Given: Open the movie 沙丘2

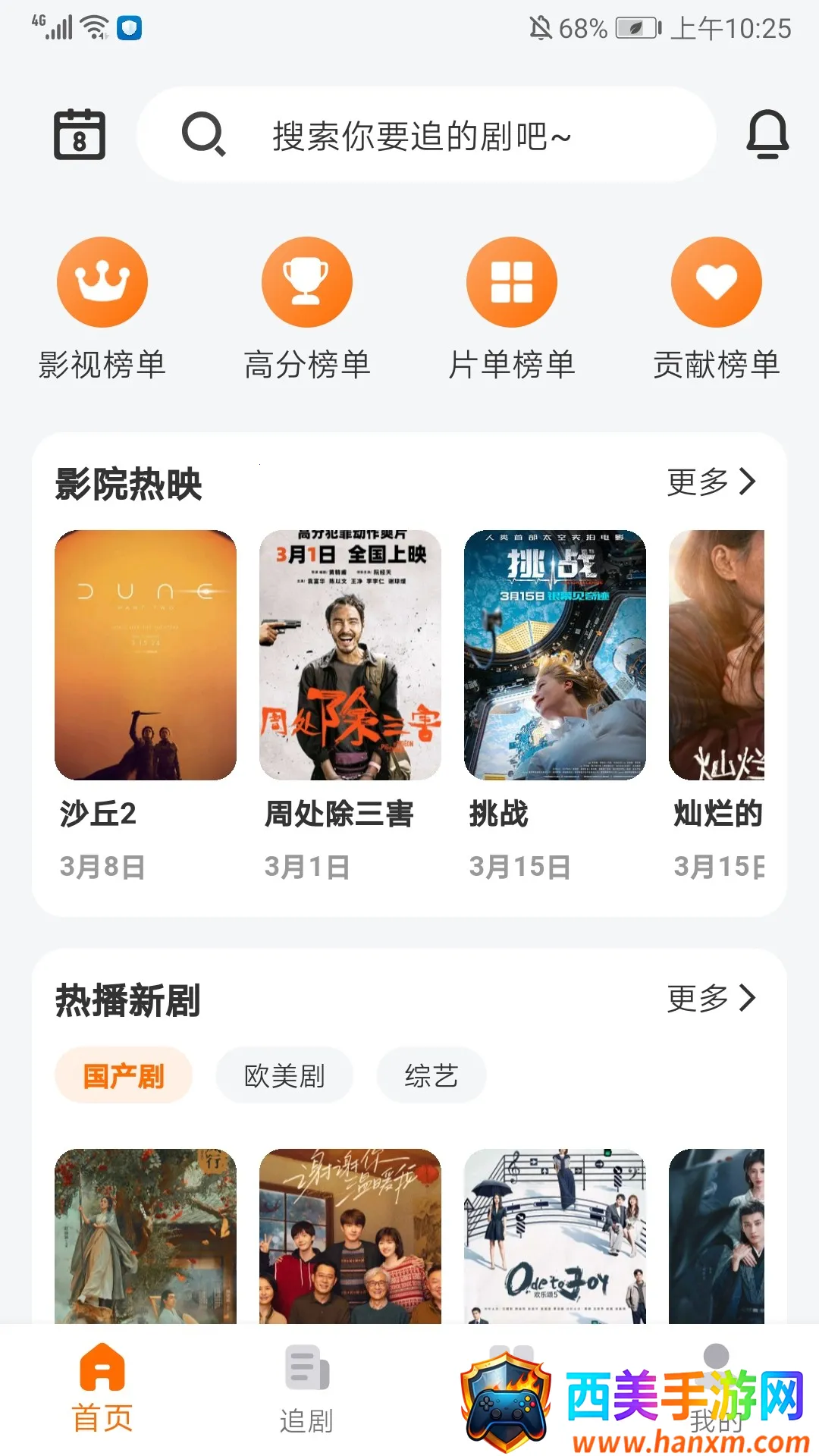Looking at the screenshot, I should pos(146,655).
